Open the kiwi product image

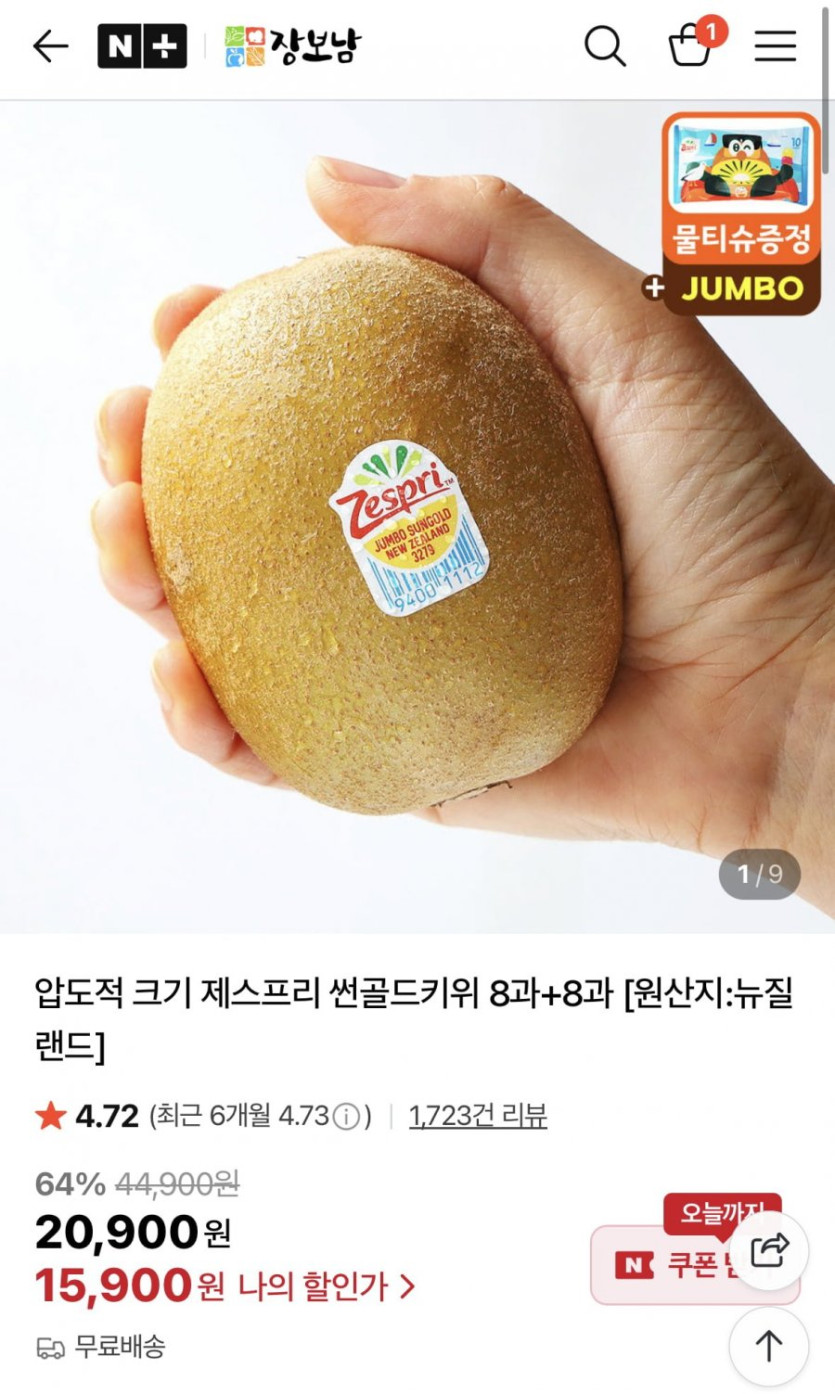tap(400, 520)
